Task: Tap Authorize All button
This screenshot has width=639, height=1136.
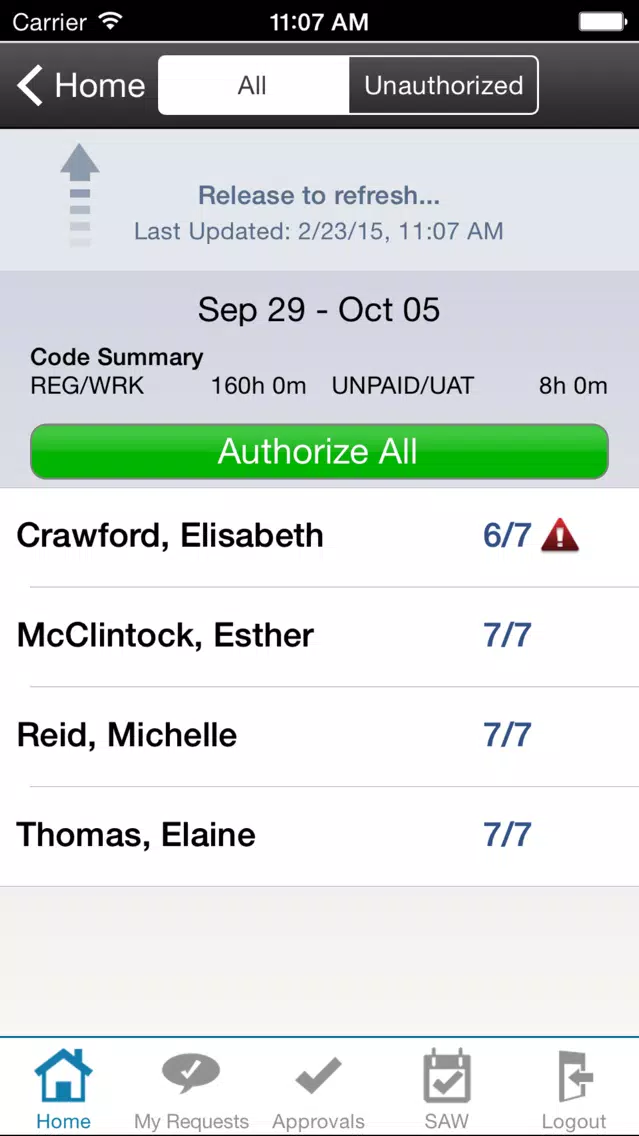Action: [x=319, y=452]
